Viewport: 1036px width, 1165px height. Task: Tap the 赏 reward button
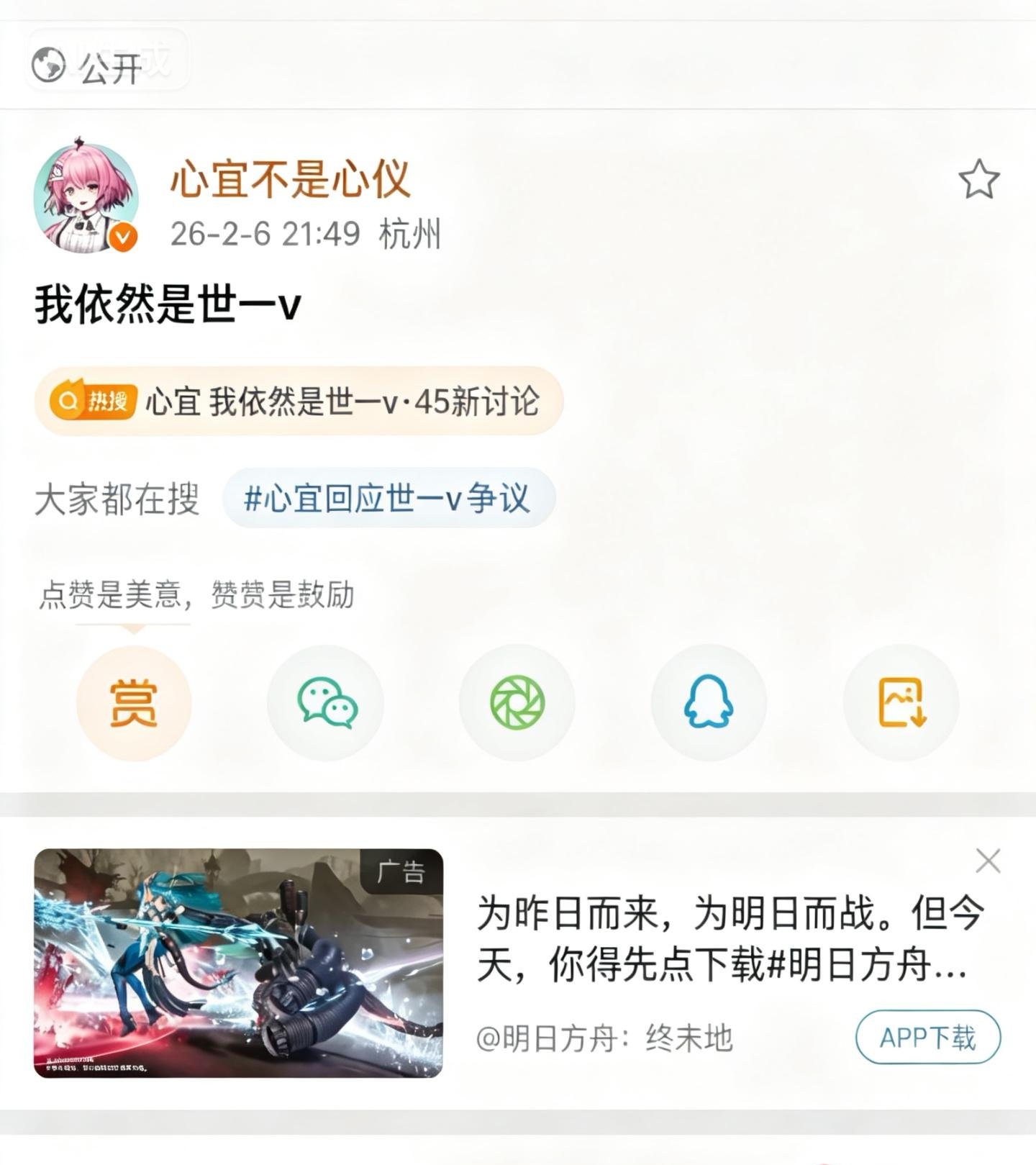point(134,703)
